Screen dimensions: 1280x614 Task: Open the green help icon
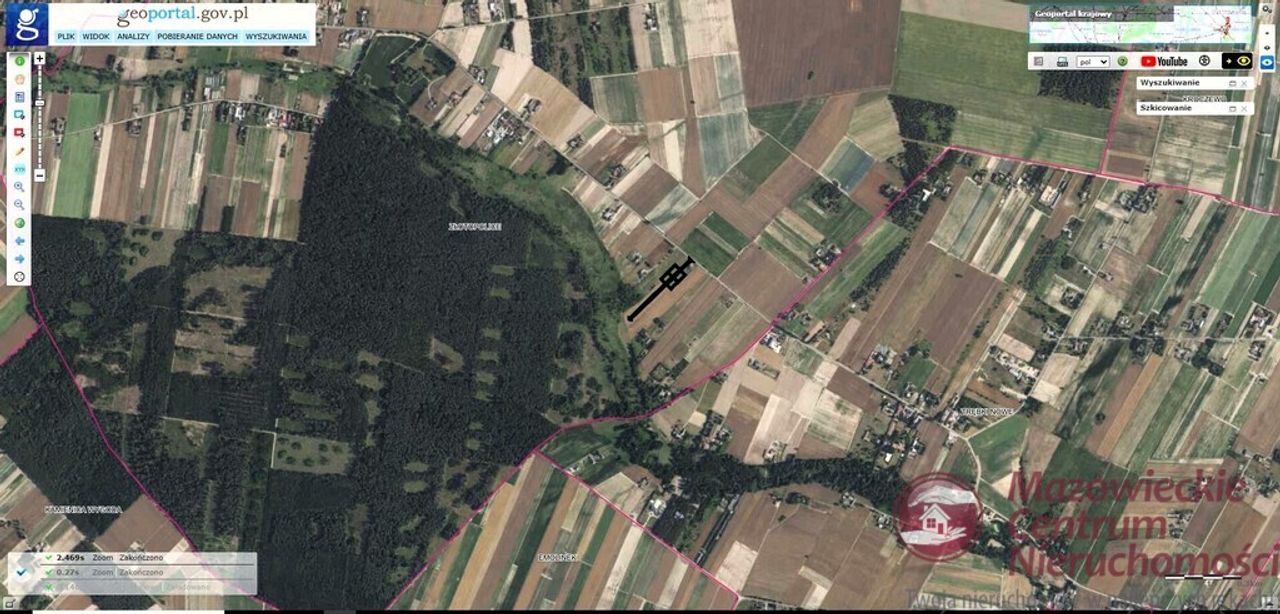tap(1123, 61)
